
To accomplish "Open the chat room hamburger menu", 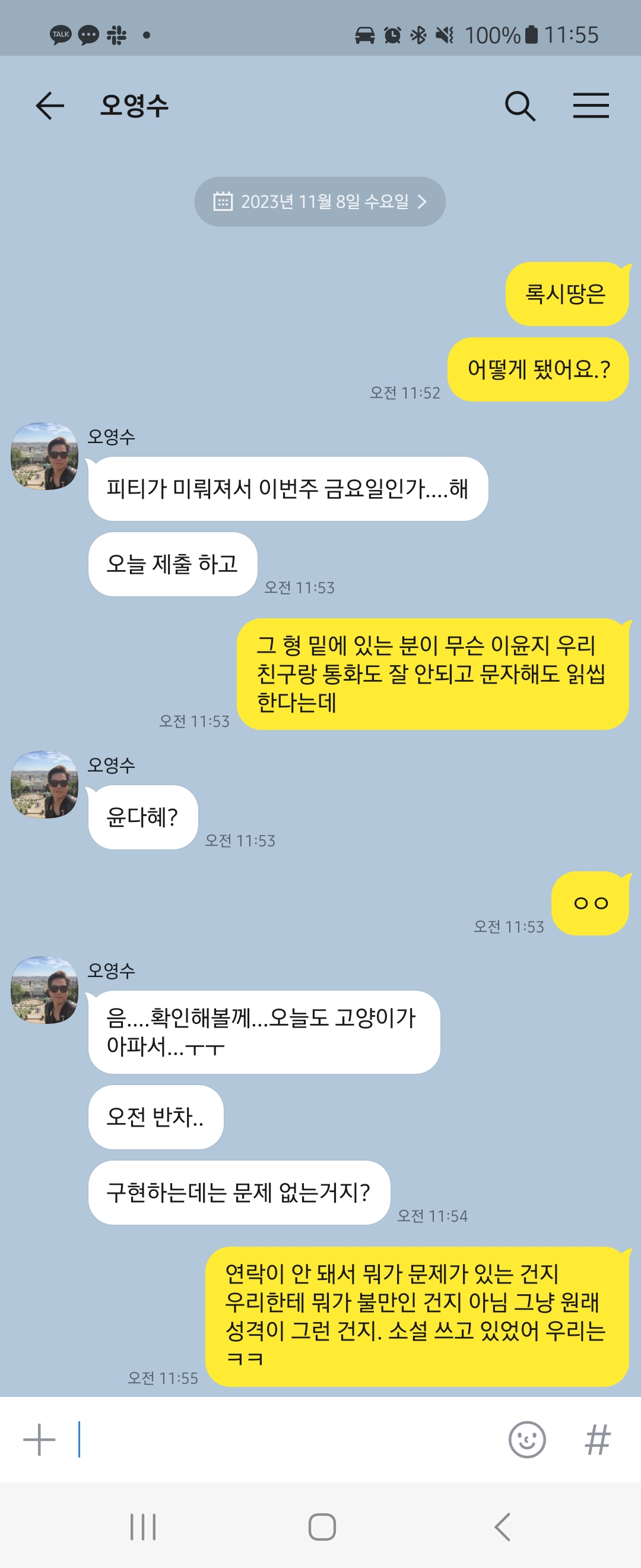I will coord(591,106).
